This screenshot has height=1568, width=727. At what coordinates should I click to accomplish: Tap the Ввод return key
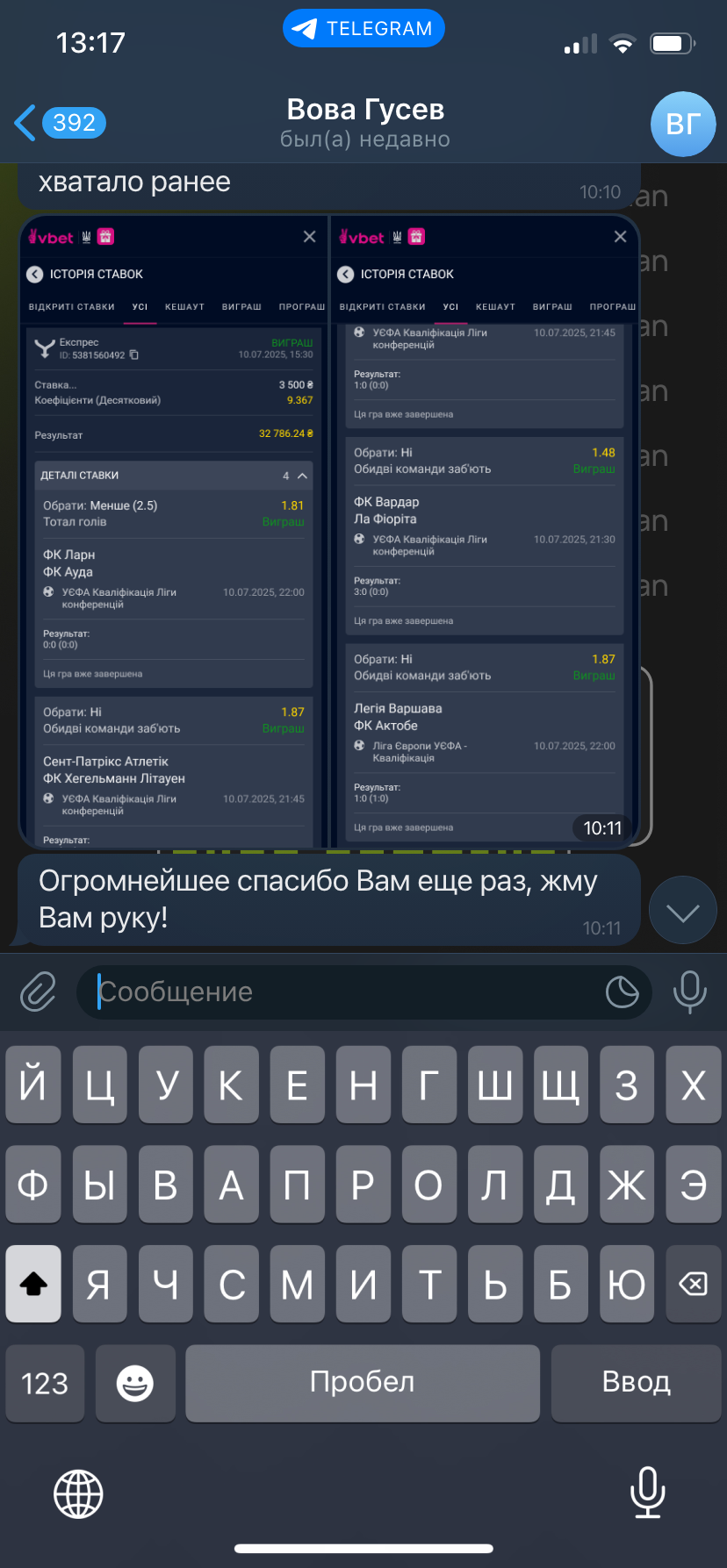tap(637, 1384)
